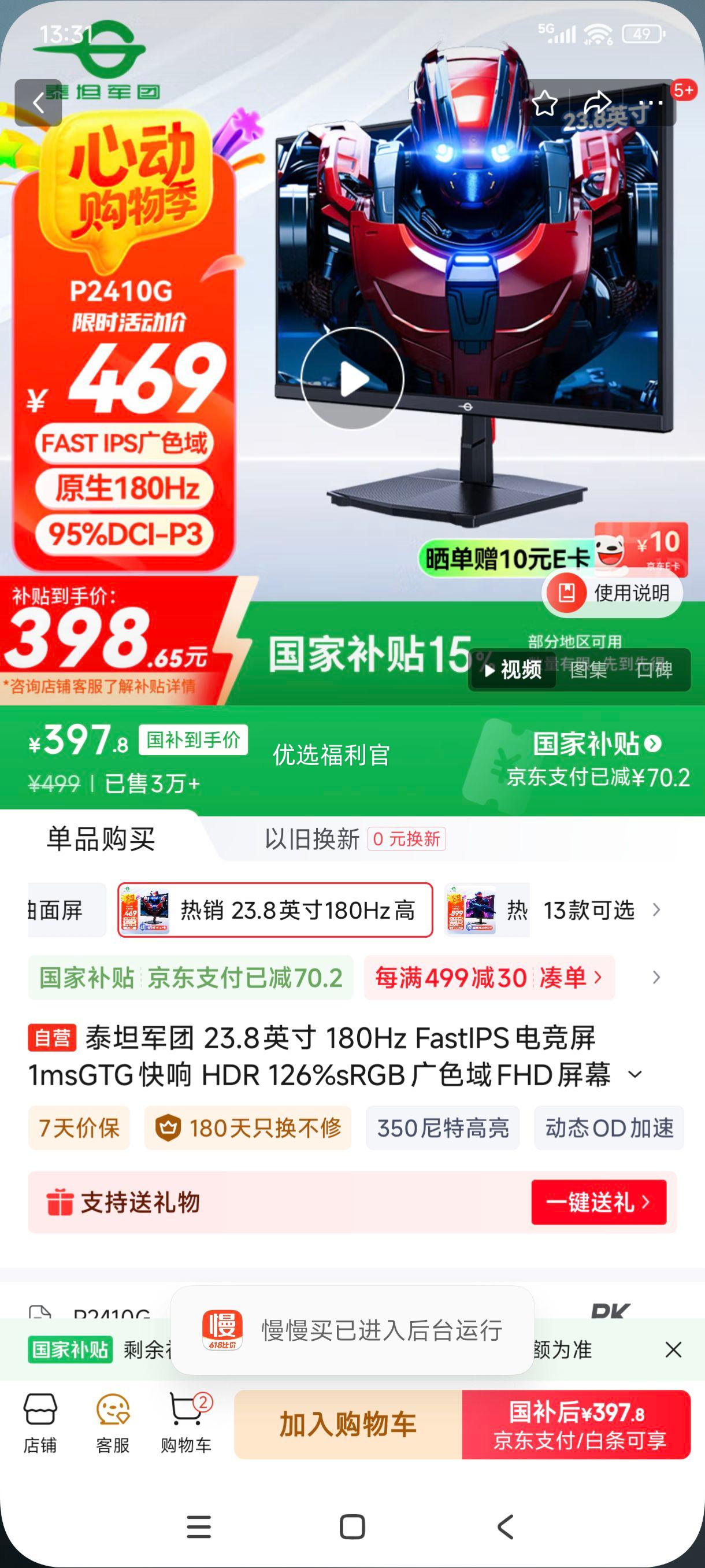Select the 热销 23.8英寸180Hz variant

pyautogui.click(x=275, y=910)
